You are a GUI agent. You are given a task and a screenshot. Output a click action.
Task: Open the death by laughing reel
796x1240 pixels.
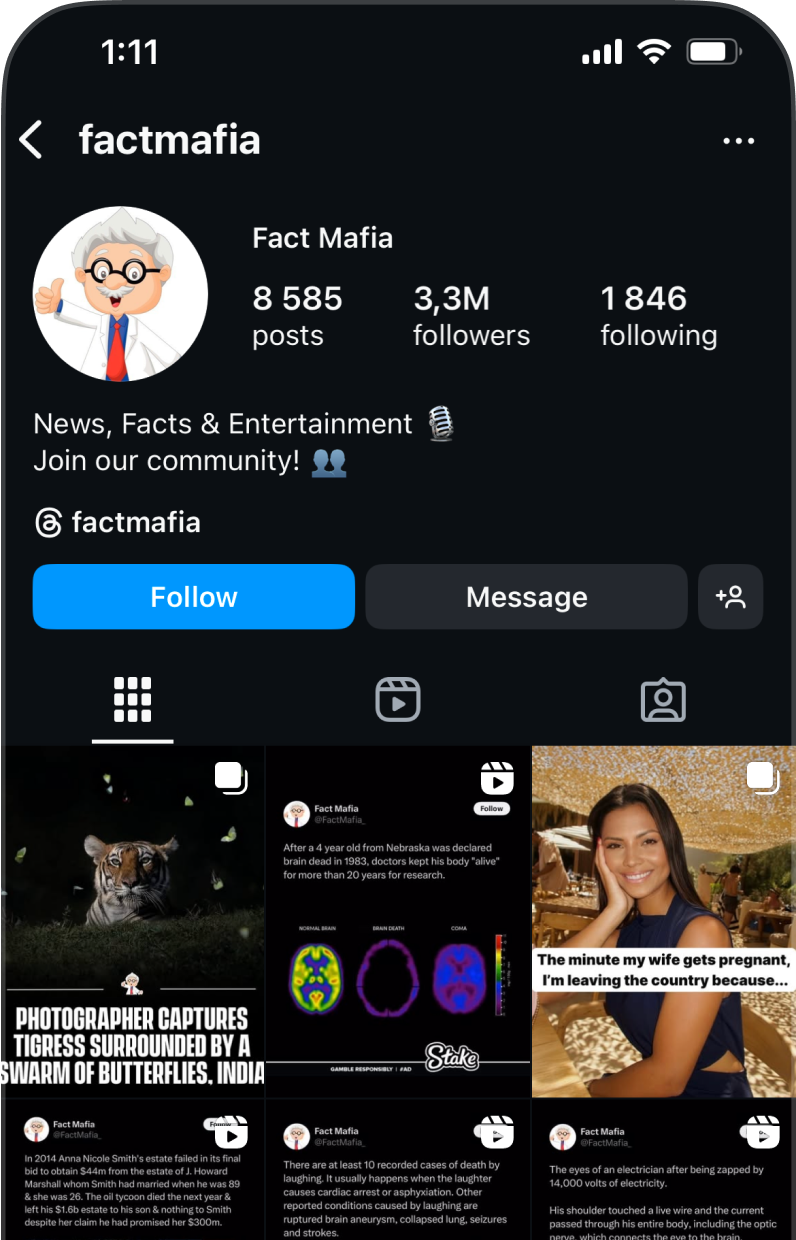397,1170
